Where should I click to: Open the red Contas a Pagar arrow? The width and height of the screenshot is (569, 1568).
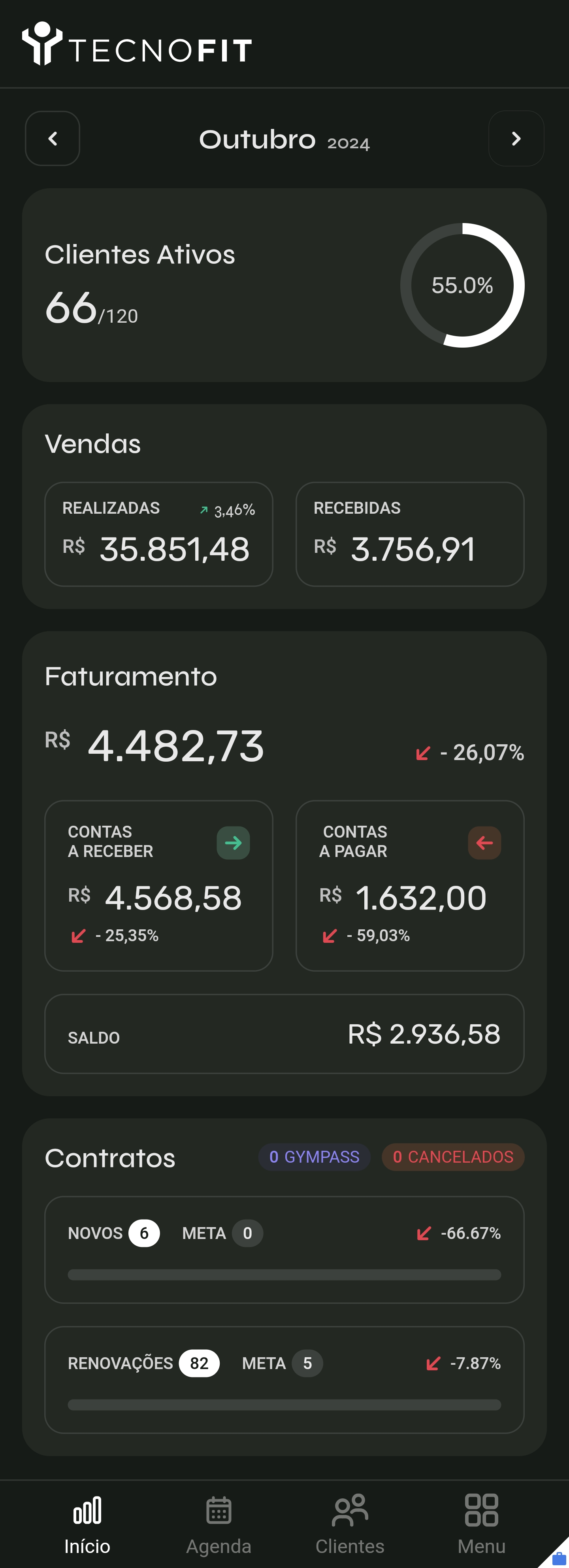(484, 843)
